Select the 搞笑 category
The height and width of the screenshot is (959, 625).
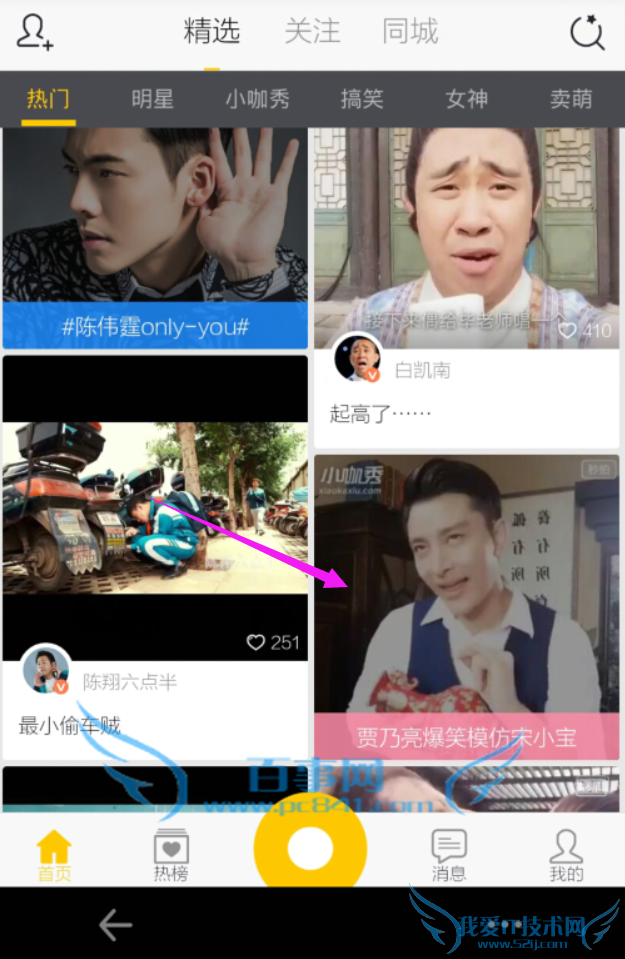coord(362,99)
